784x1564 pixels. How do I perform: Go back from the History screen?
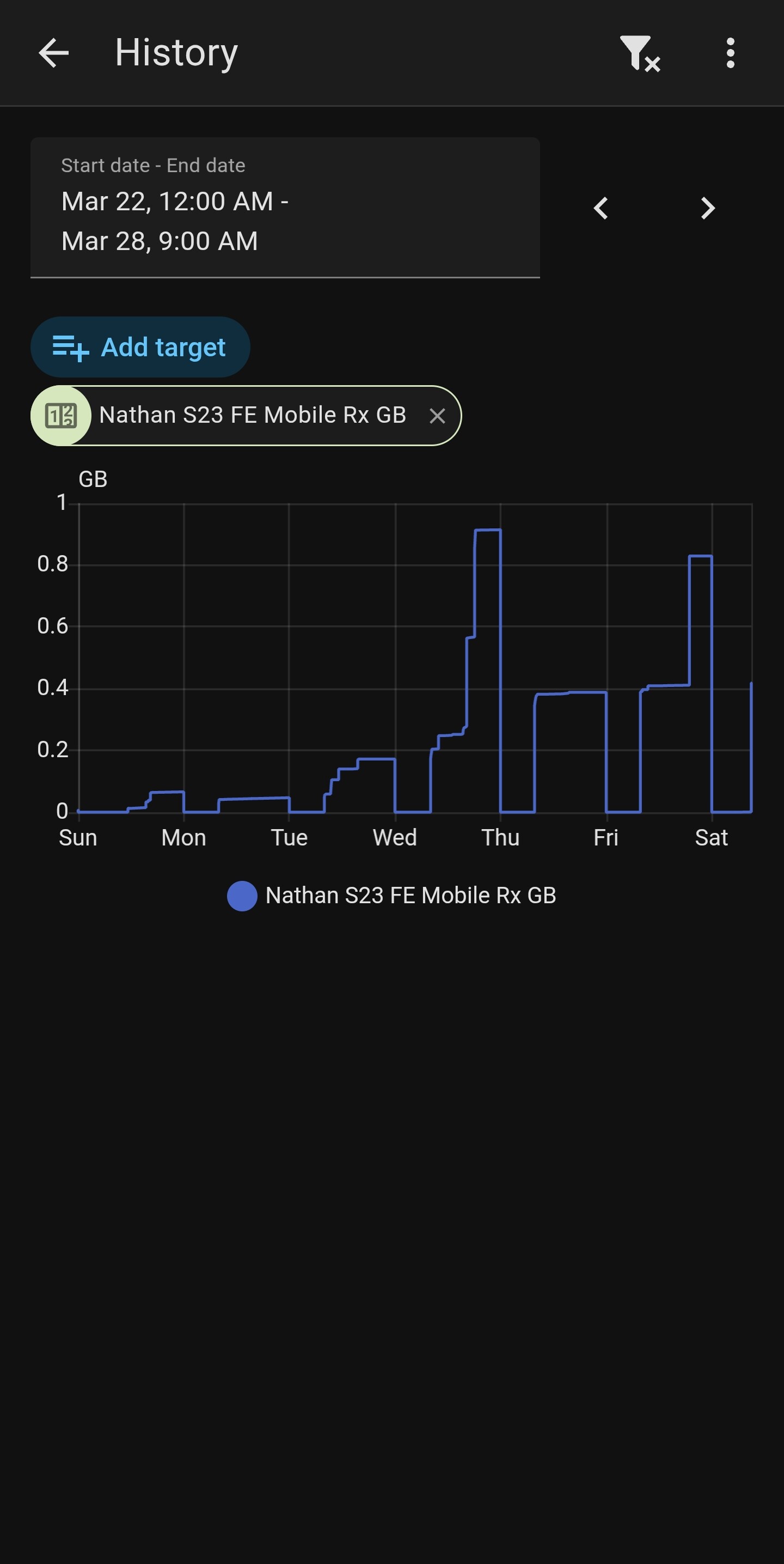53,53
